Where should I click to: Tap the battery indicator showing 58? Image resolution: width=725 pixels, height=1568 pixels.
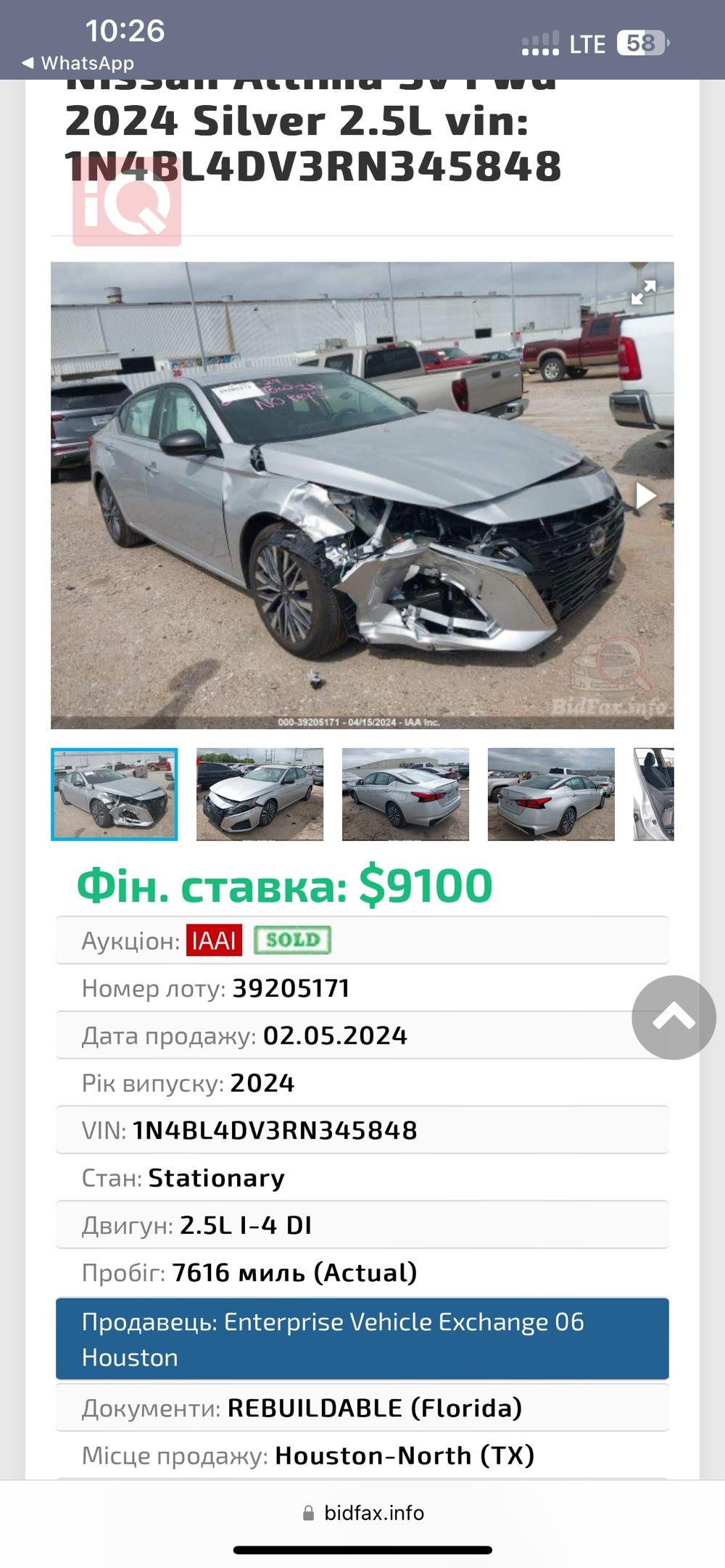644,43
